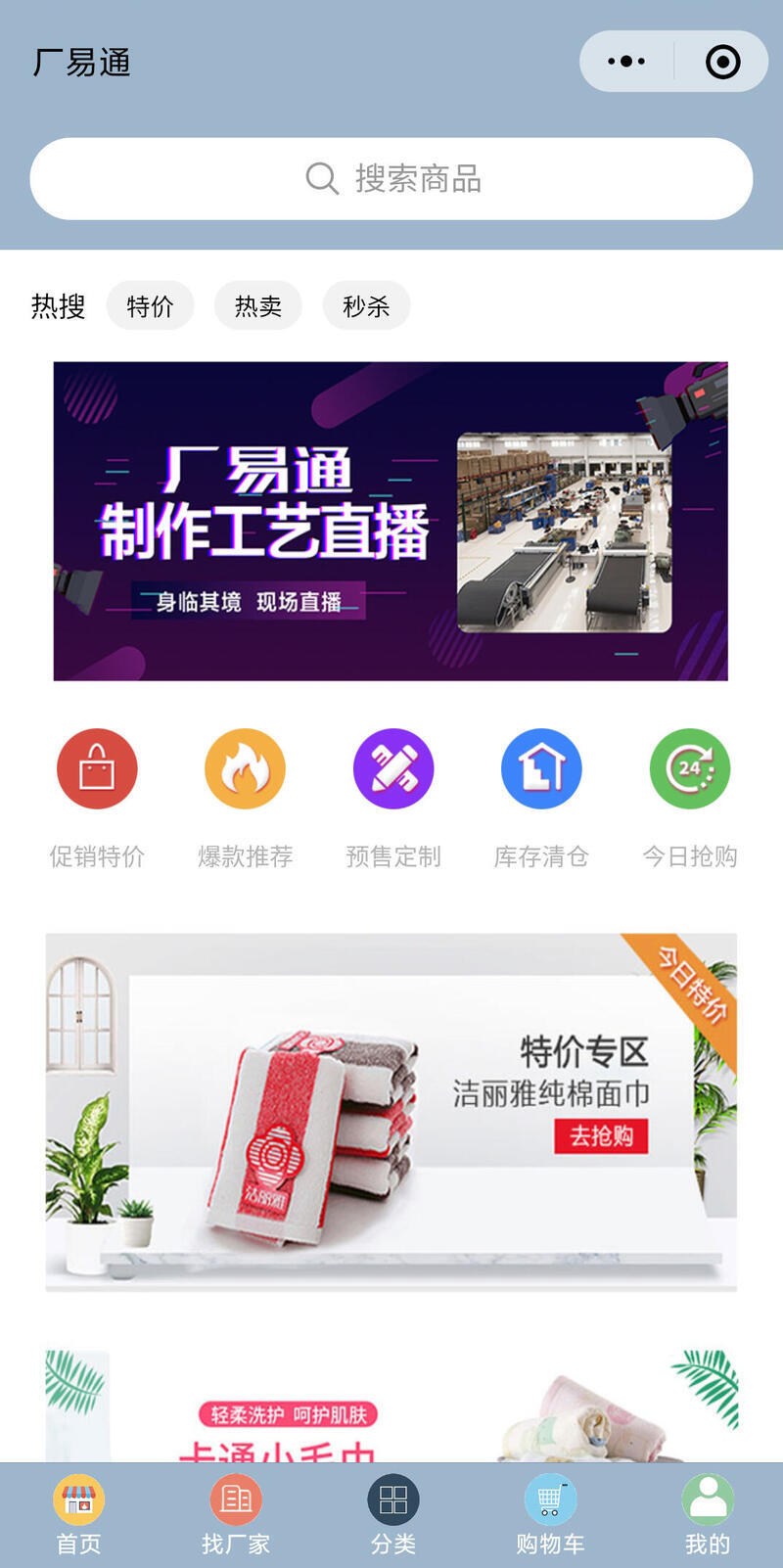Select the 秒杀 hot search chip

pos(366,305)
